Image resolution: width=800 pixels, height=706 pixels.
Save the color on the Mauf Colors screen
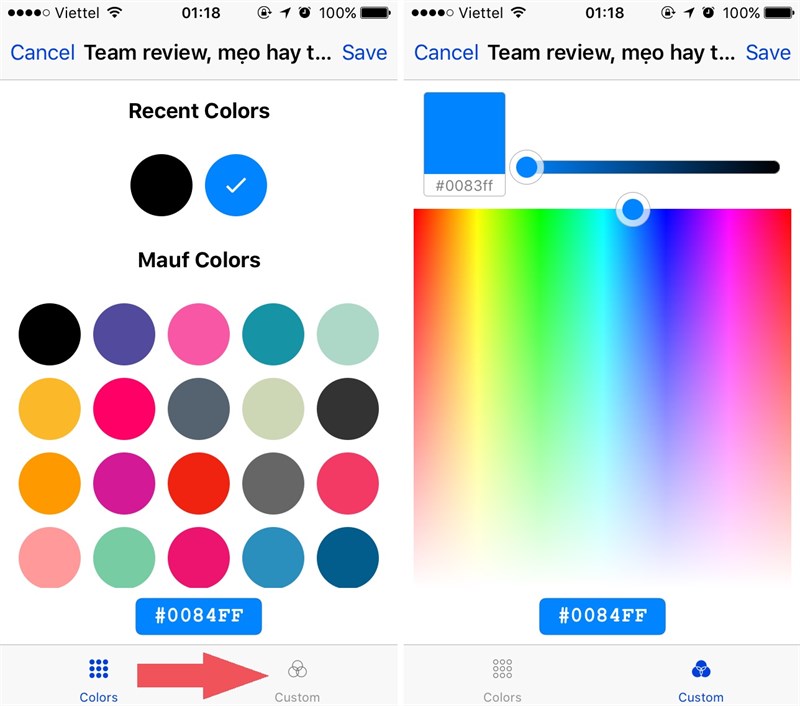(364, 53)
